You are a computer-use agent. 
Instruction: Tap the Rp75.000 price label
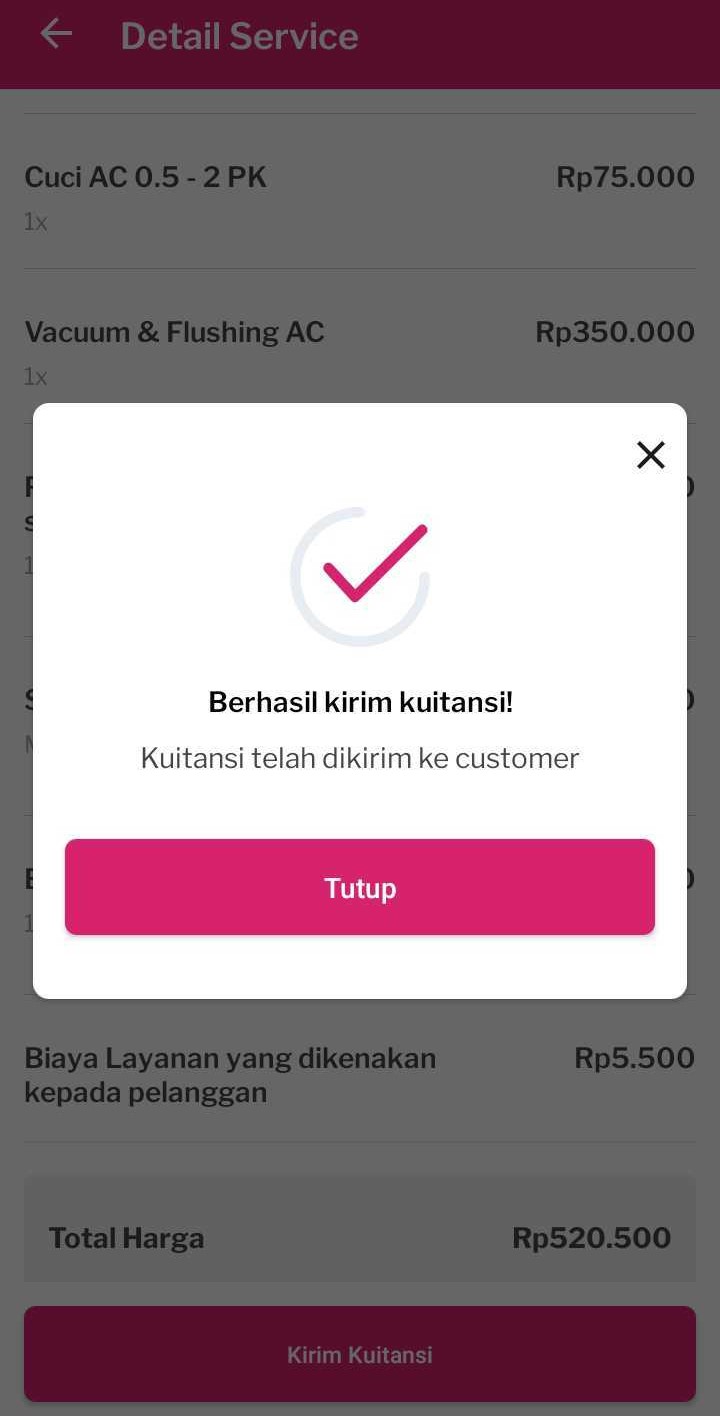(x=625, y=176)
